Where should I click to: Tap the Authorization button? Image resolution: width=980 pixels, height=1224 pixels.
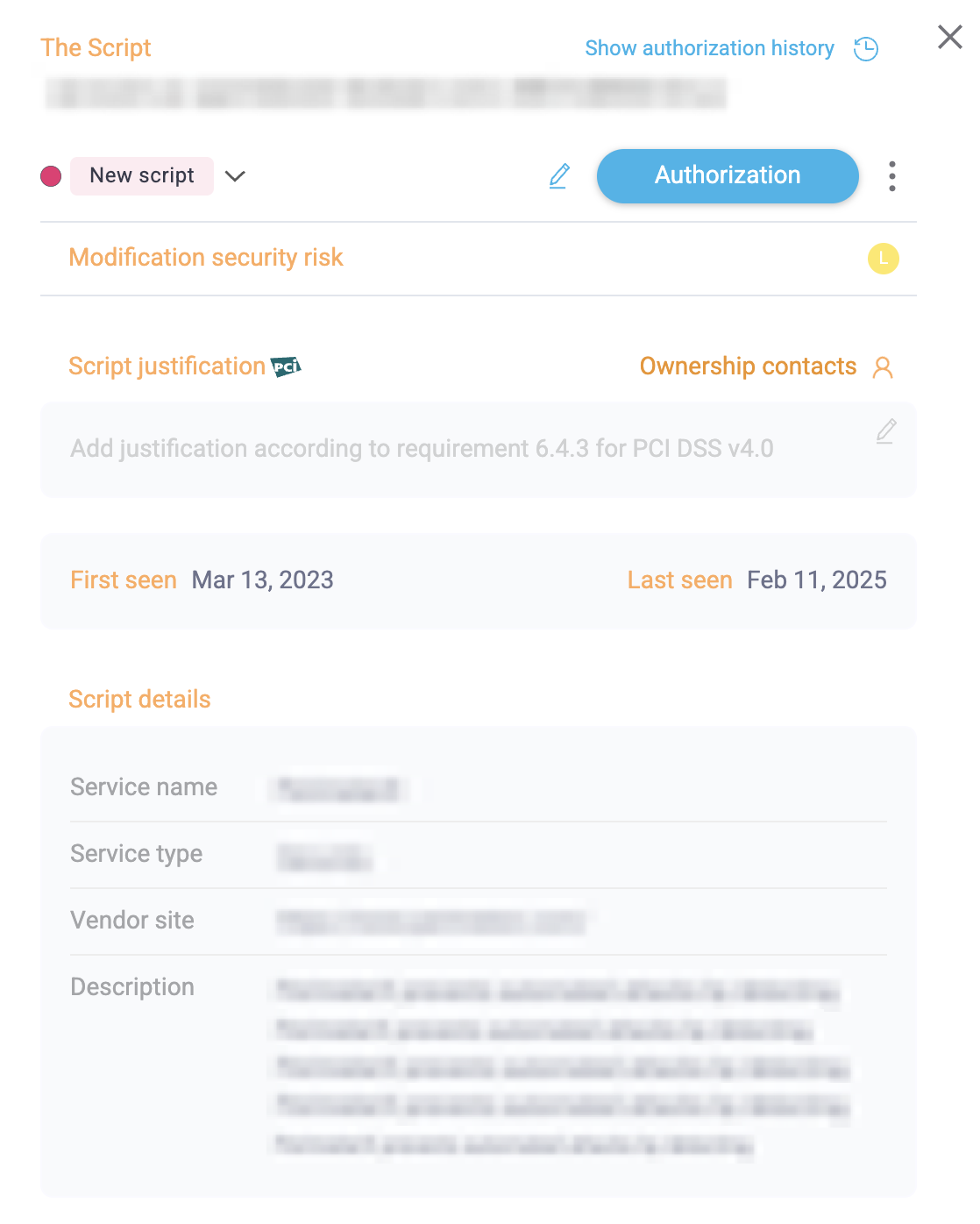pyautogui.click(x=727, y=176)
